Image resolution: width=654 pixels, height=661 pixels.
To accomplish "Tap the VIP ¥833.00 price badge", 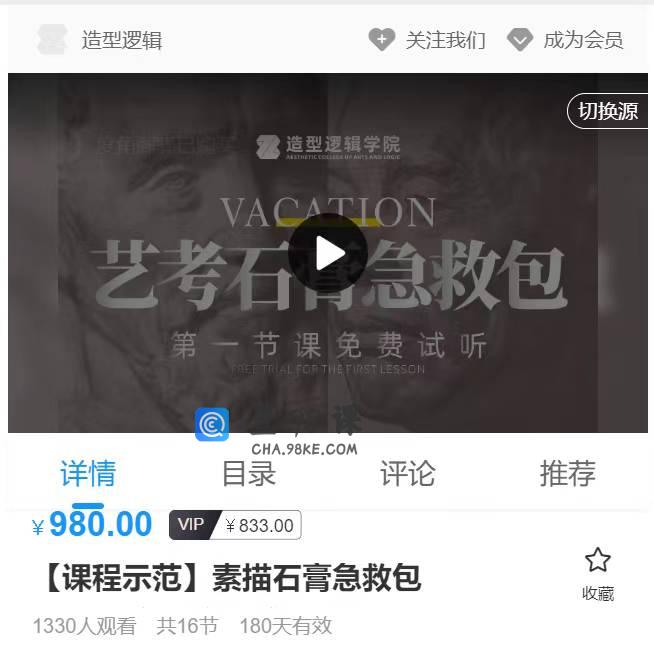I will pyautogui.click(x=235, y=525).
